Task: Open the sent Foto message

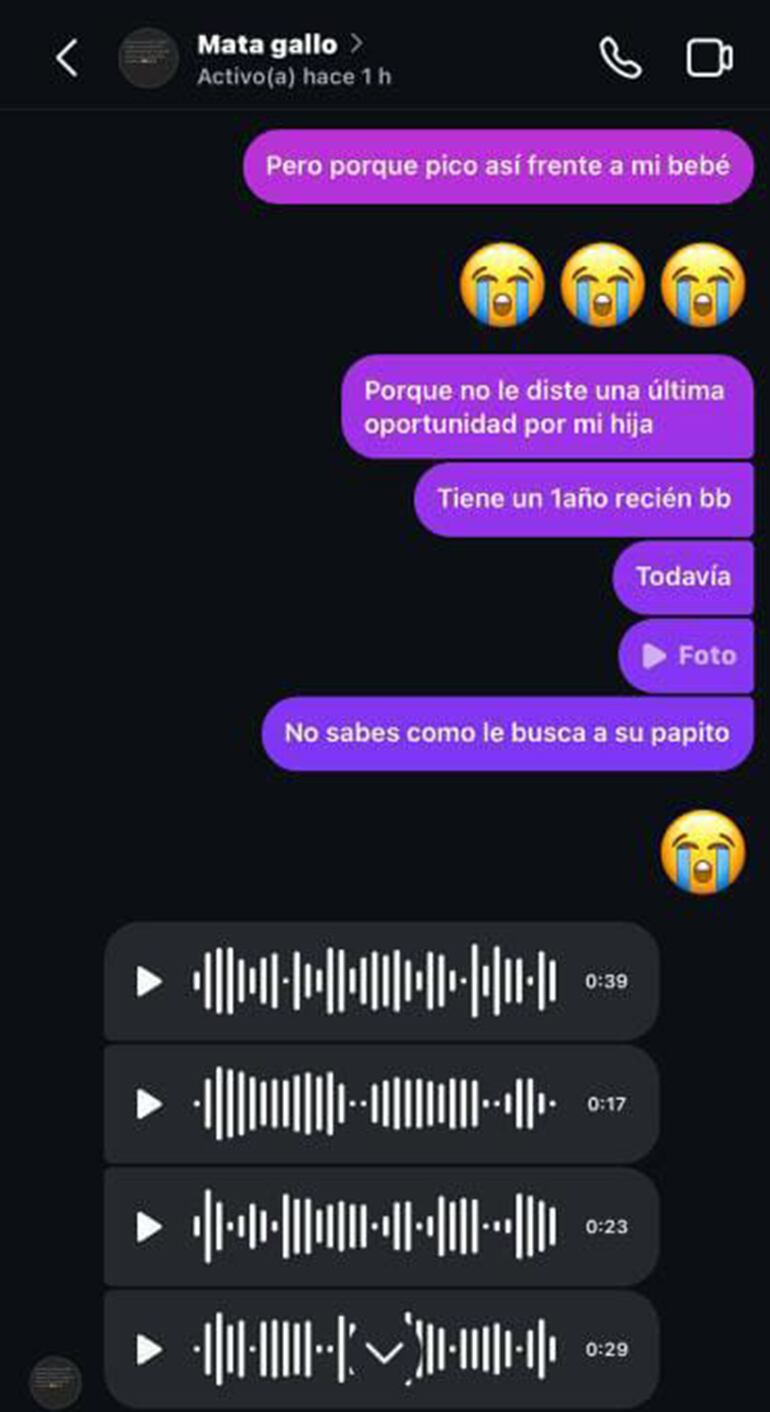Action: click(689, 656)
